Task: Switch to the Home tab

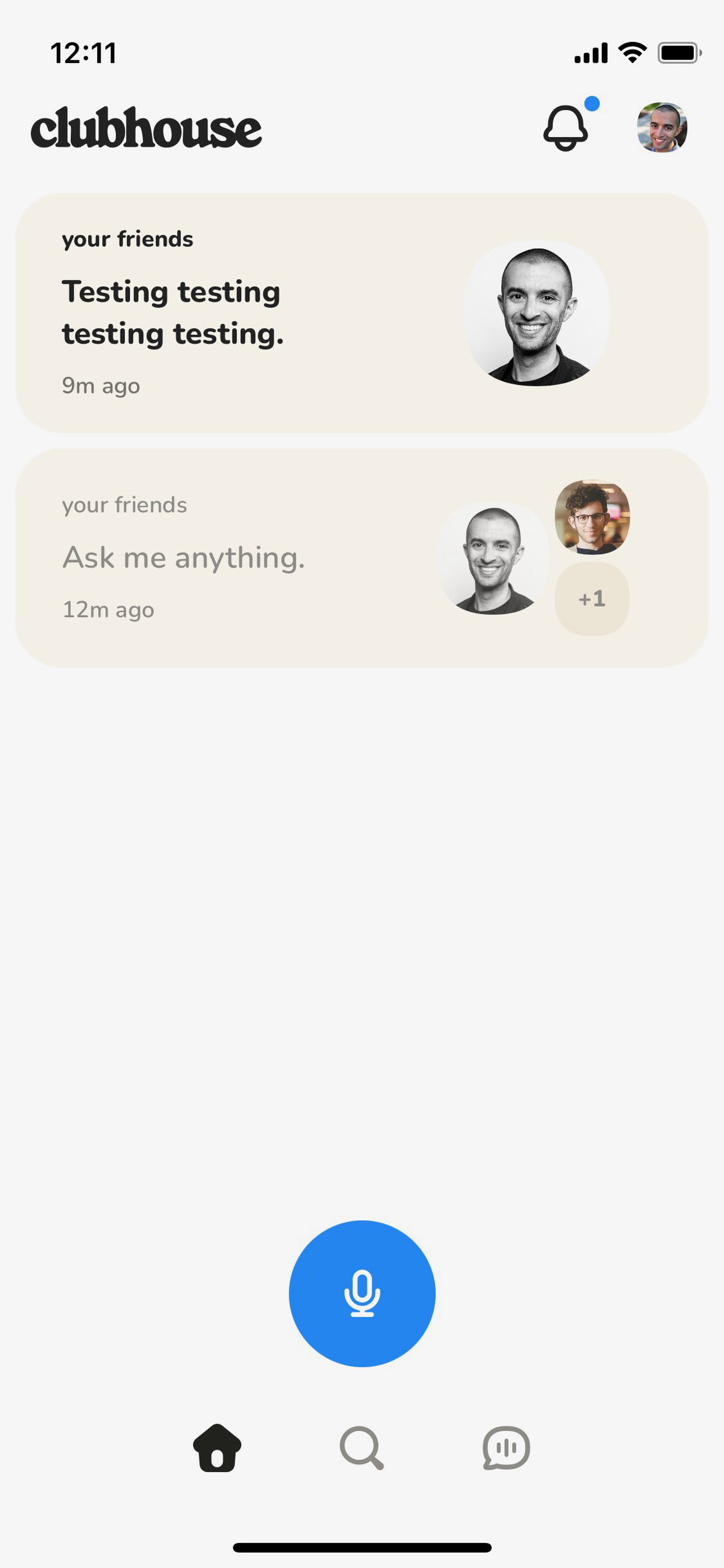Action: click(x=217, y=1448)
